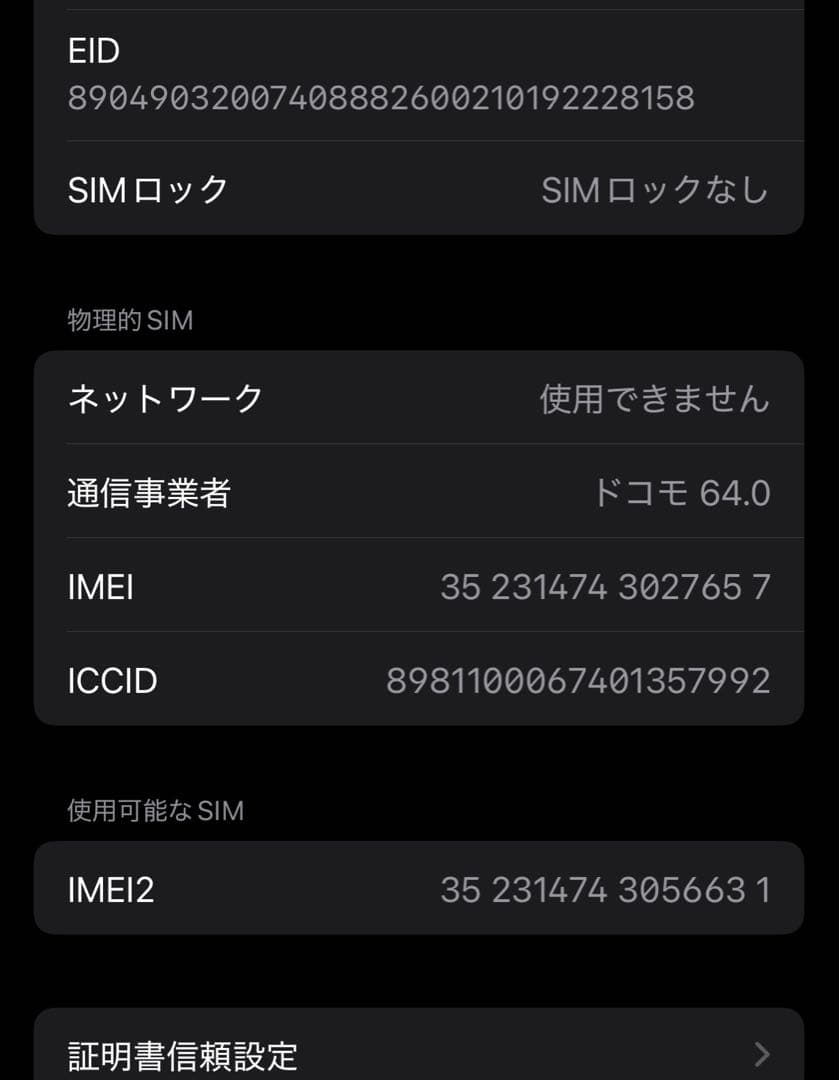This screenshot has height=1080, width=839.
Task: Select the ICCID number ending in 357992
Action: [580, 680]
